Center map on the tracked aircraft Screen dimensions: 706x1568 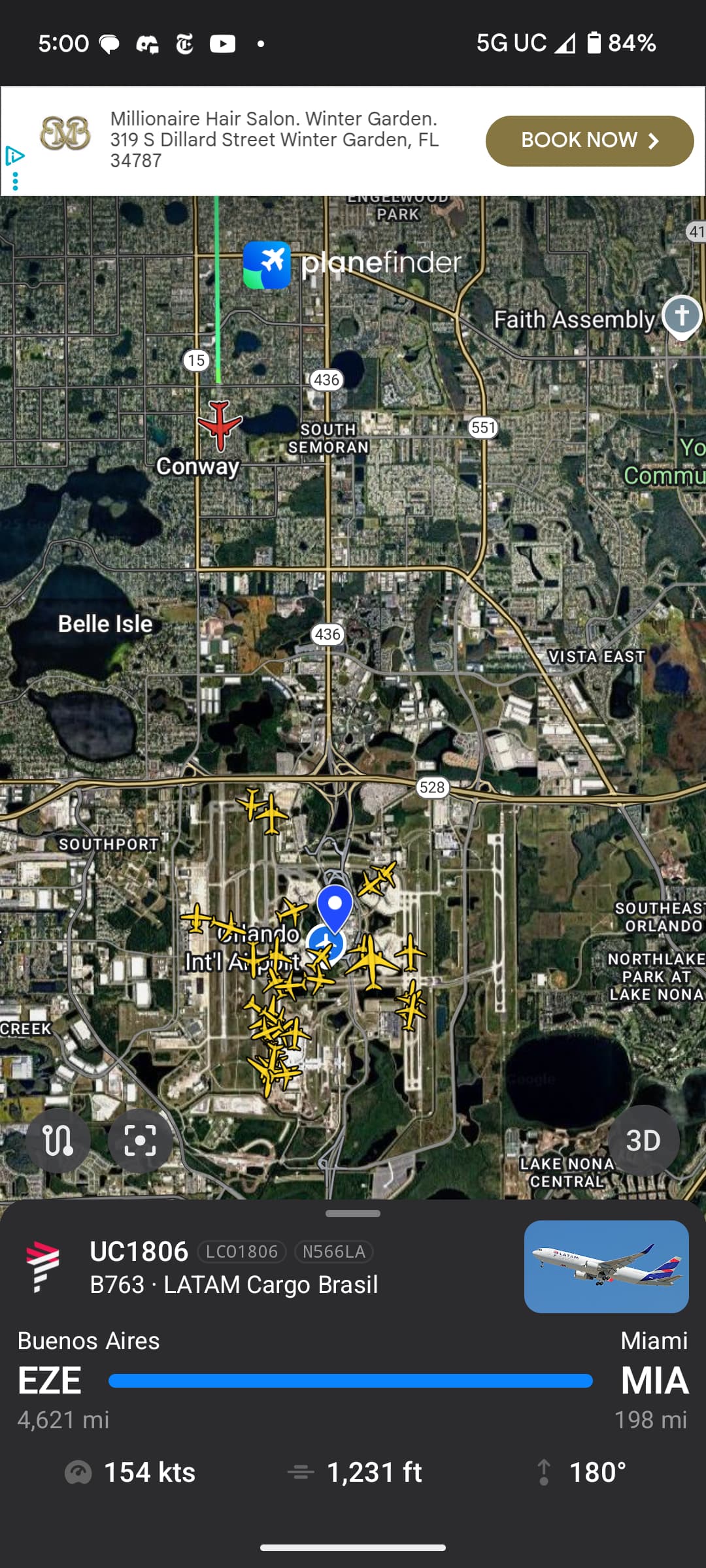coord(140,1141)
